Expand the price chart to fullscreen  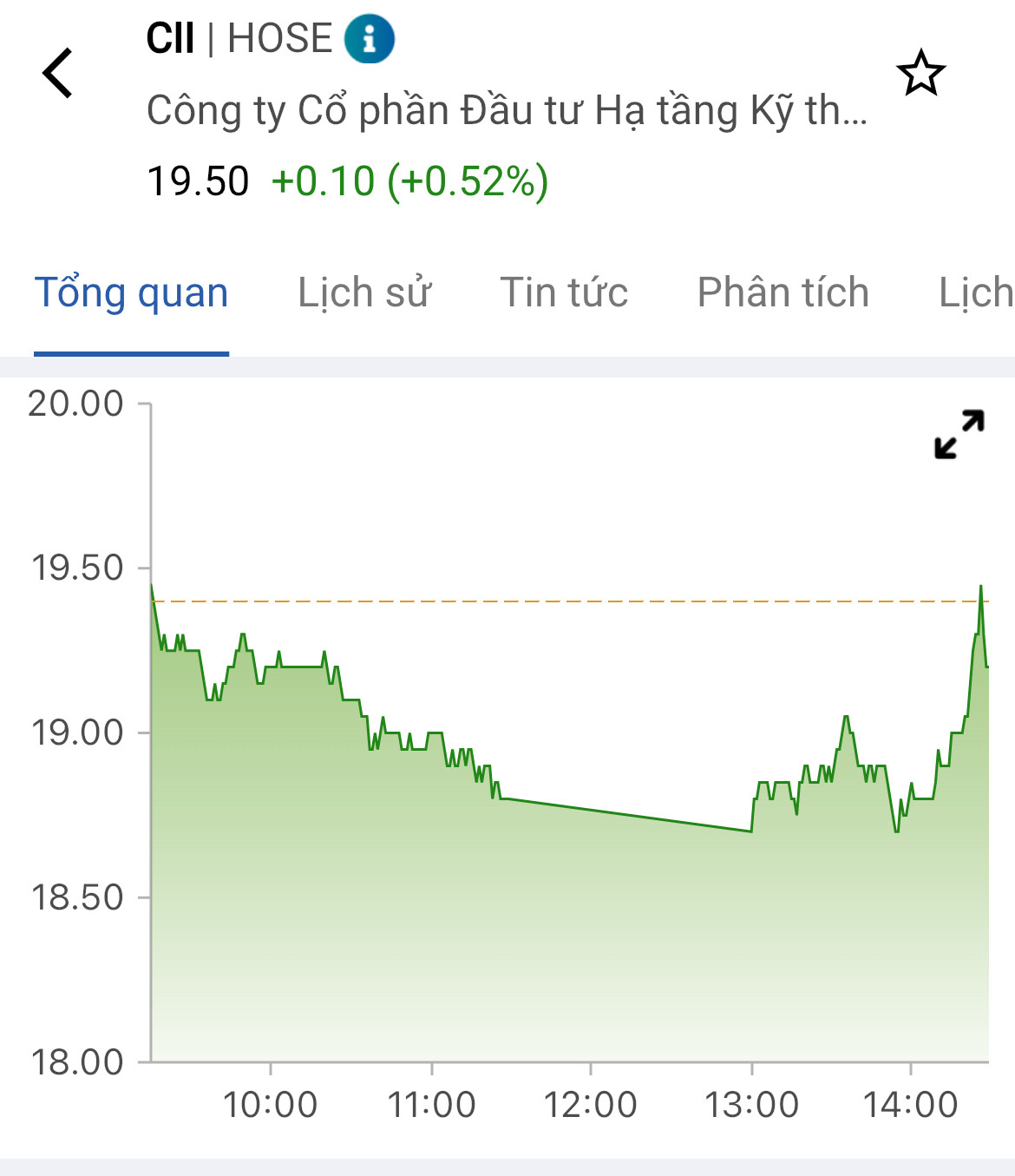pos(959,434)
